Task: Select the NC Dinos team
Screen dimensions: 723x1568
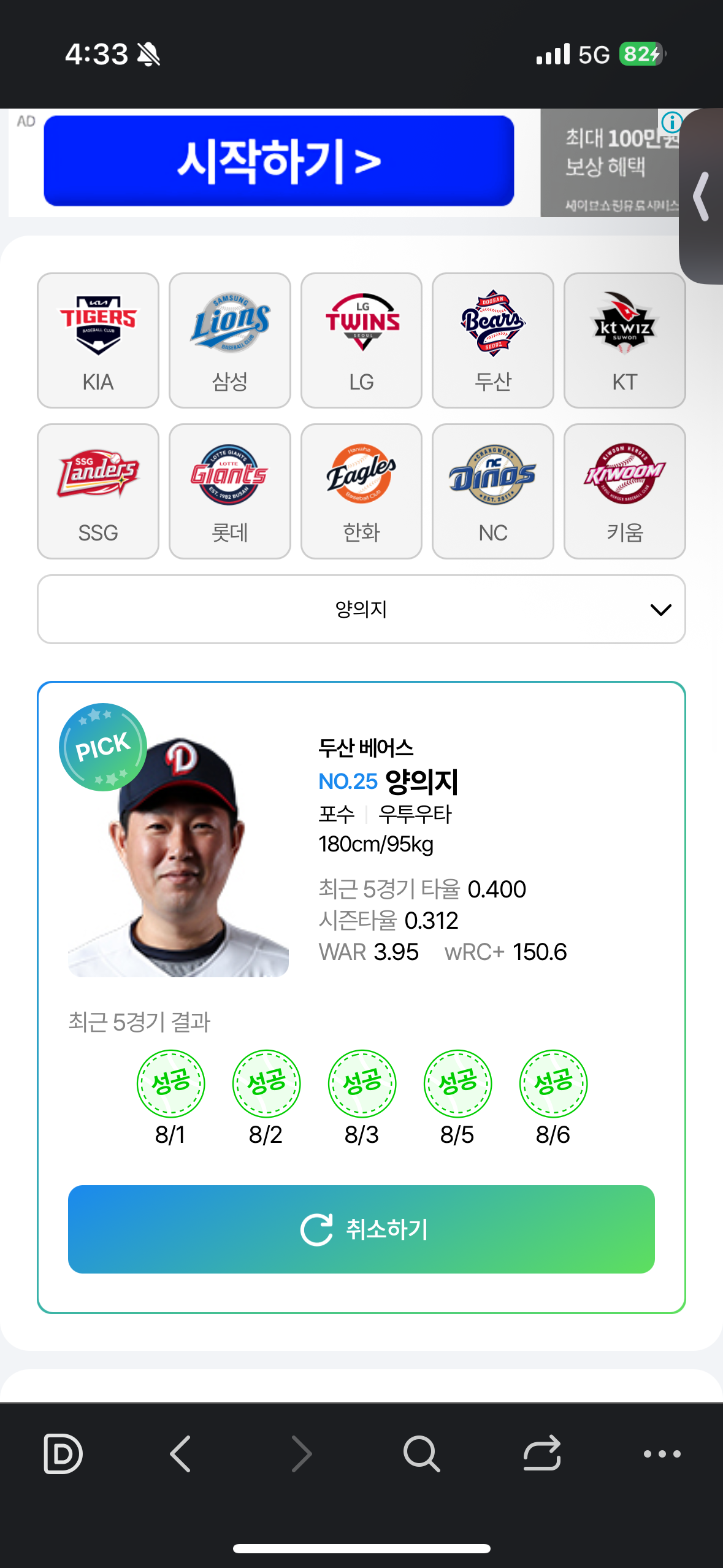Action: 493,491
